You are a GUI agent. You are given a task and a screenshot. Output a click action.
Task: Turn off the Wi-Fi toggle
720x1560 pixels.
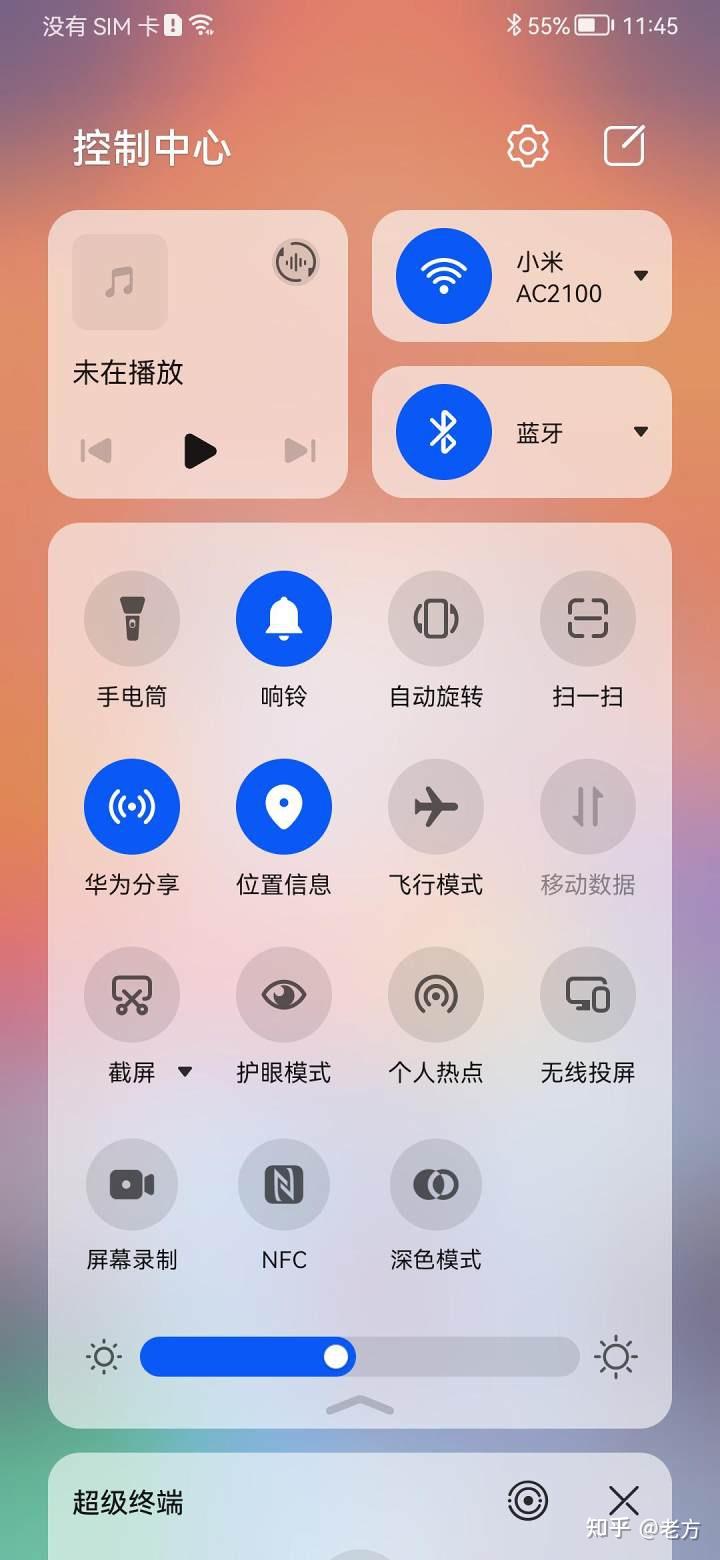coord(444,276)
